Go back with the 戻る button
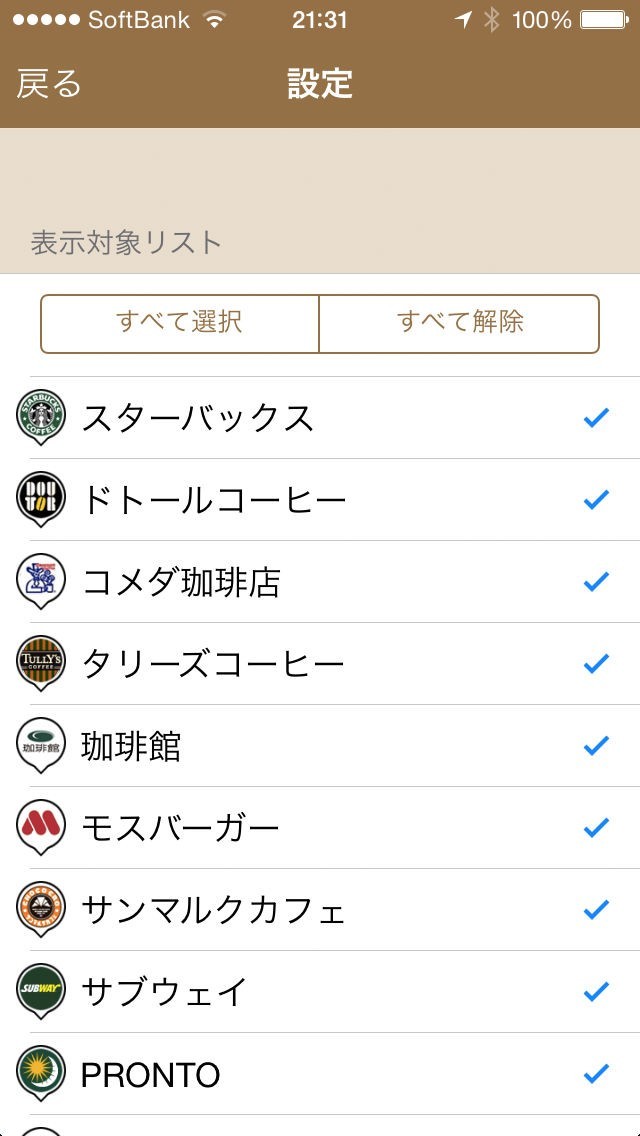This screenshot has height=1136, width=640. [49, 84]
